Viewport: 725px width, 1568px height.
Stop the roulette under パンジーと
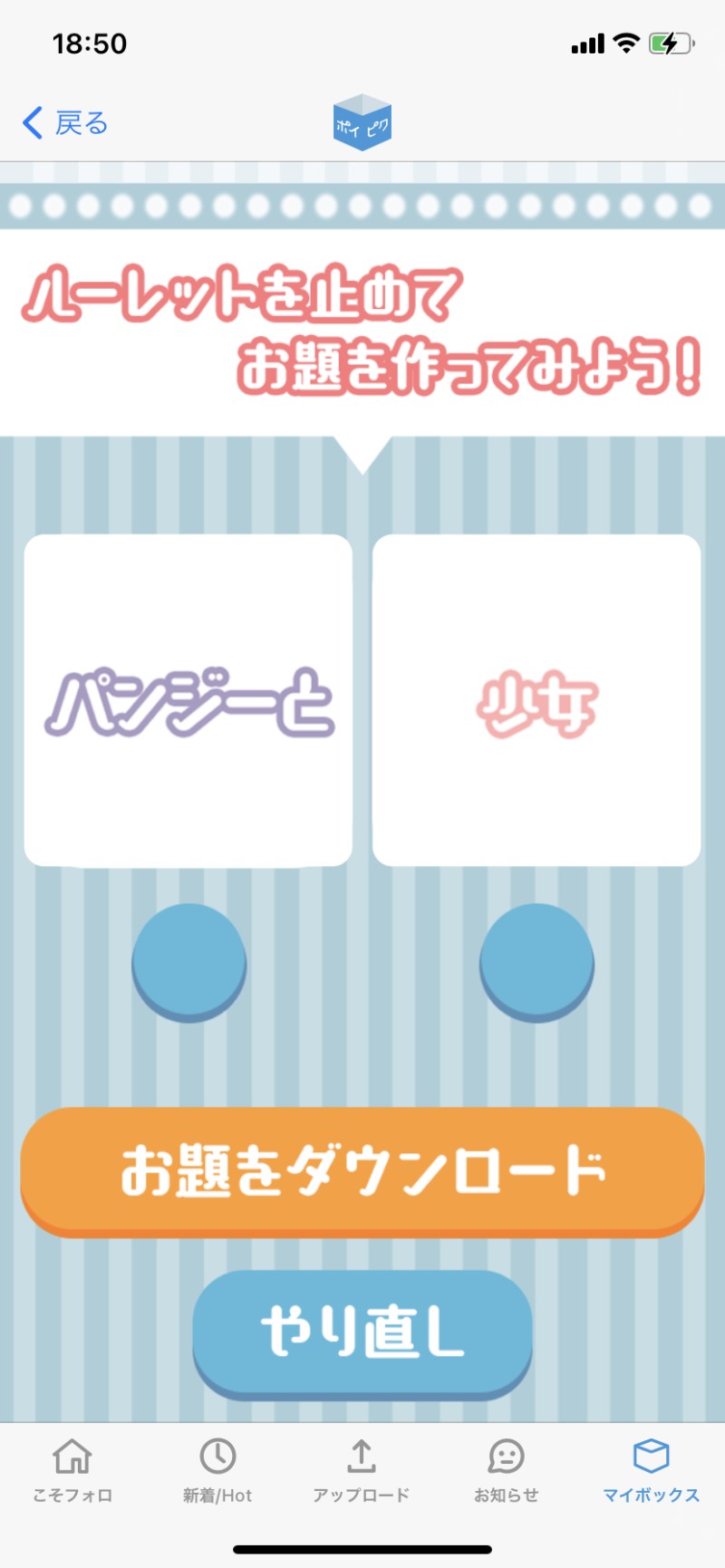[x=188, y=961]
